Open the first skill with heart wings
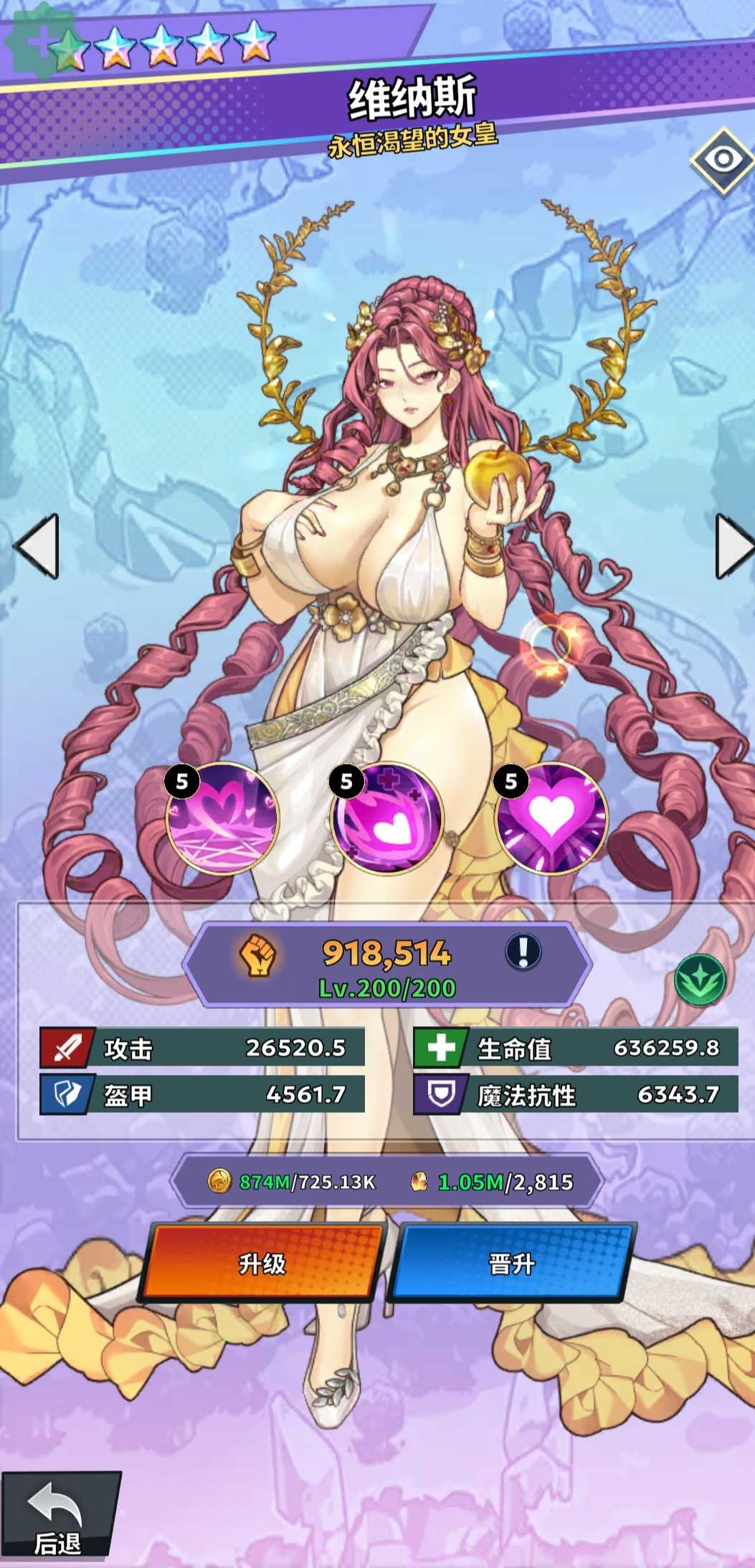The width and height of the screenshot is (755, 1568). (222, 818)
